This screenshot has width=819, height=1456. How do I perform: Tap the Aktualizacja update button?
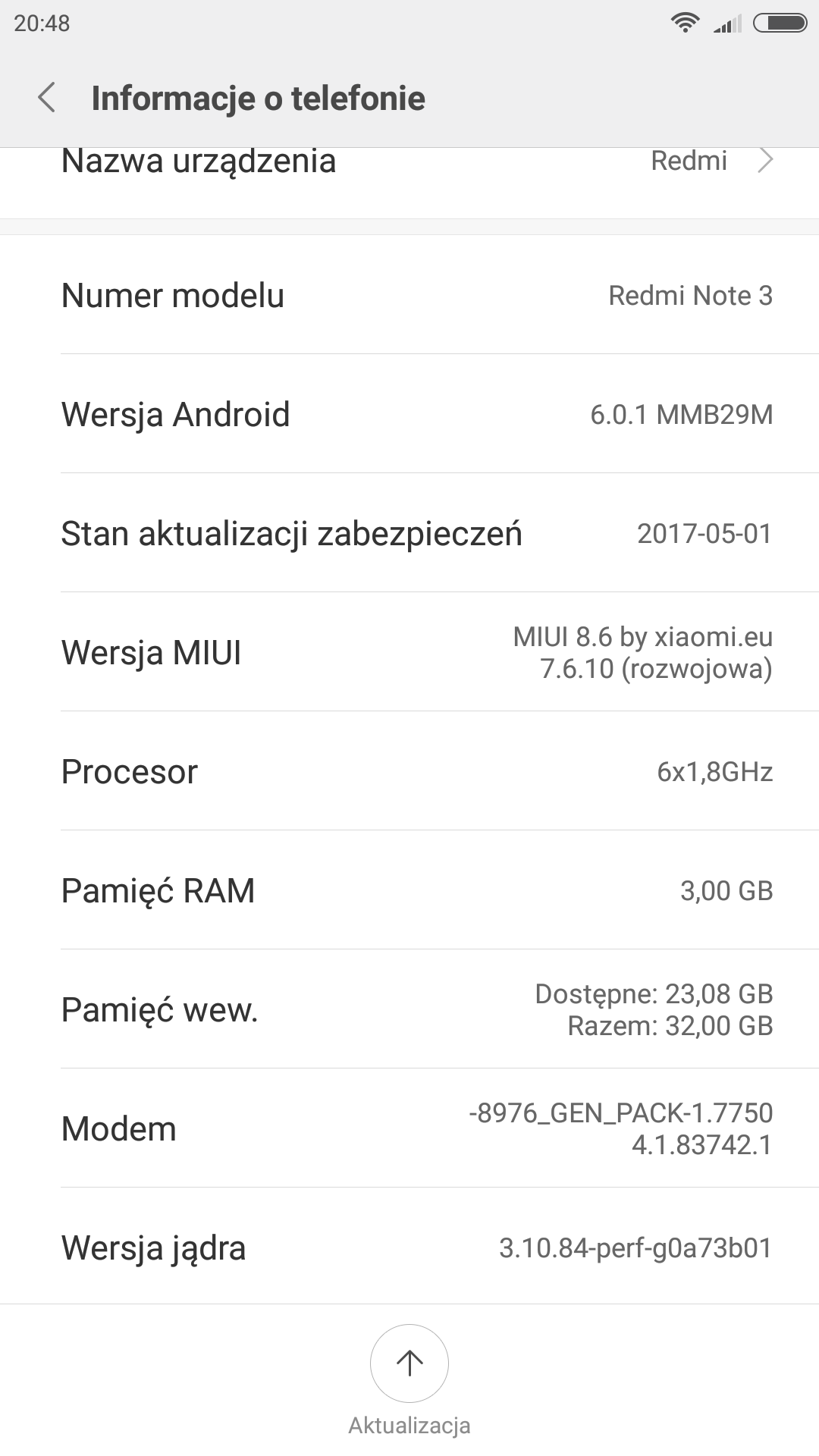(x=409, y=1363)
